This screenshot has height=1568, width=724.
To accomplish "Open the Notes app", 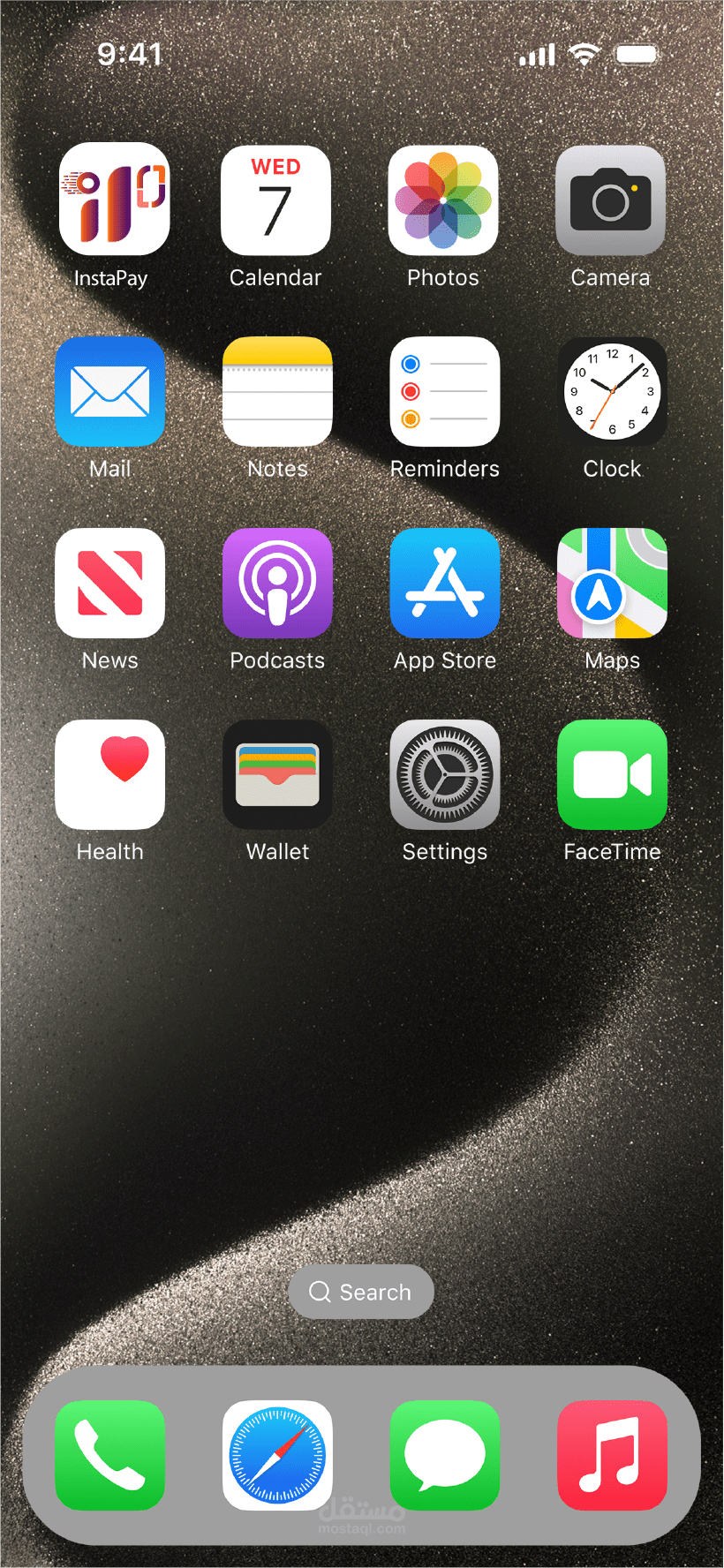I will pyautogui.click(x=277, y=391).
